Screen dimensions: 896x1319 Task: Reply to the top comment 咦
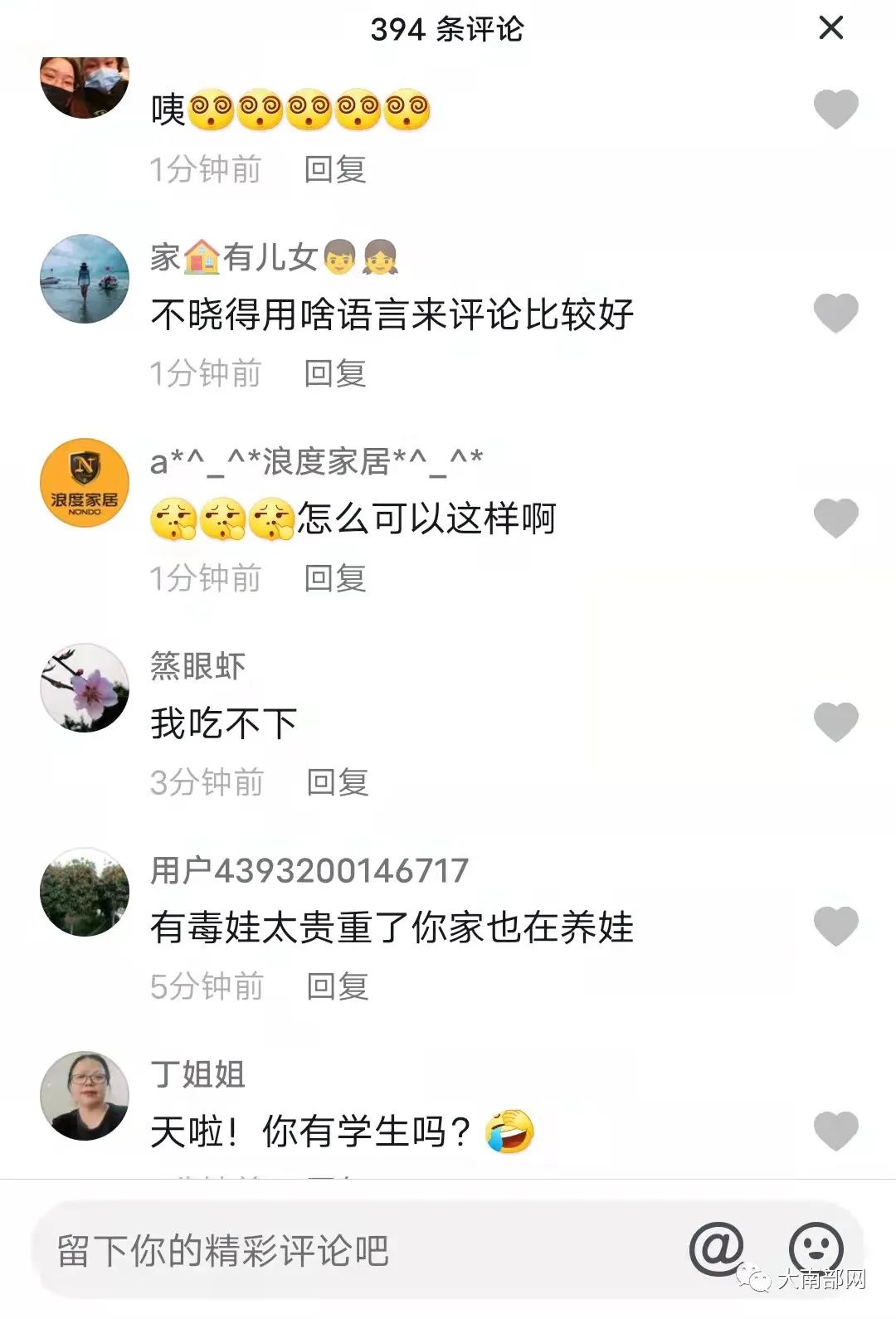335,169
